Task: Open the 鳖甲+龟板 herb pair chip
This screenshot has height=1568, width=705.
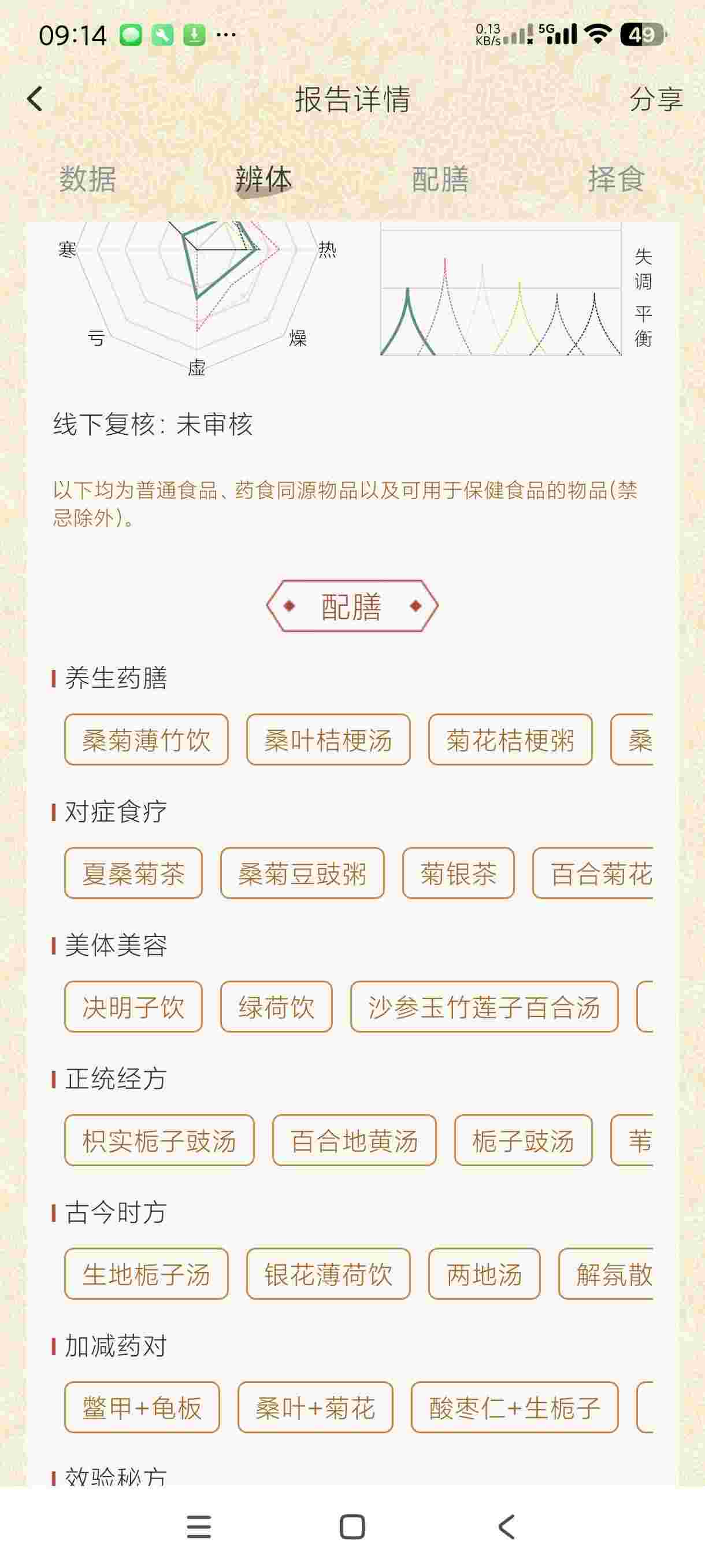Action: [x=142, y=1407]
